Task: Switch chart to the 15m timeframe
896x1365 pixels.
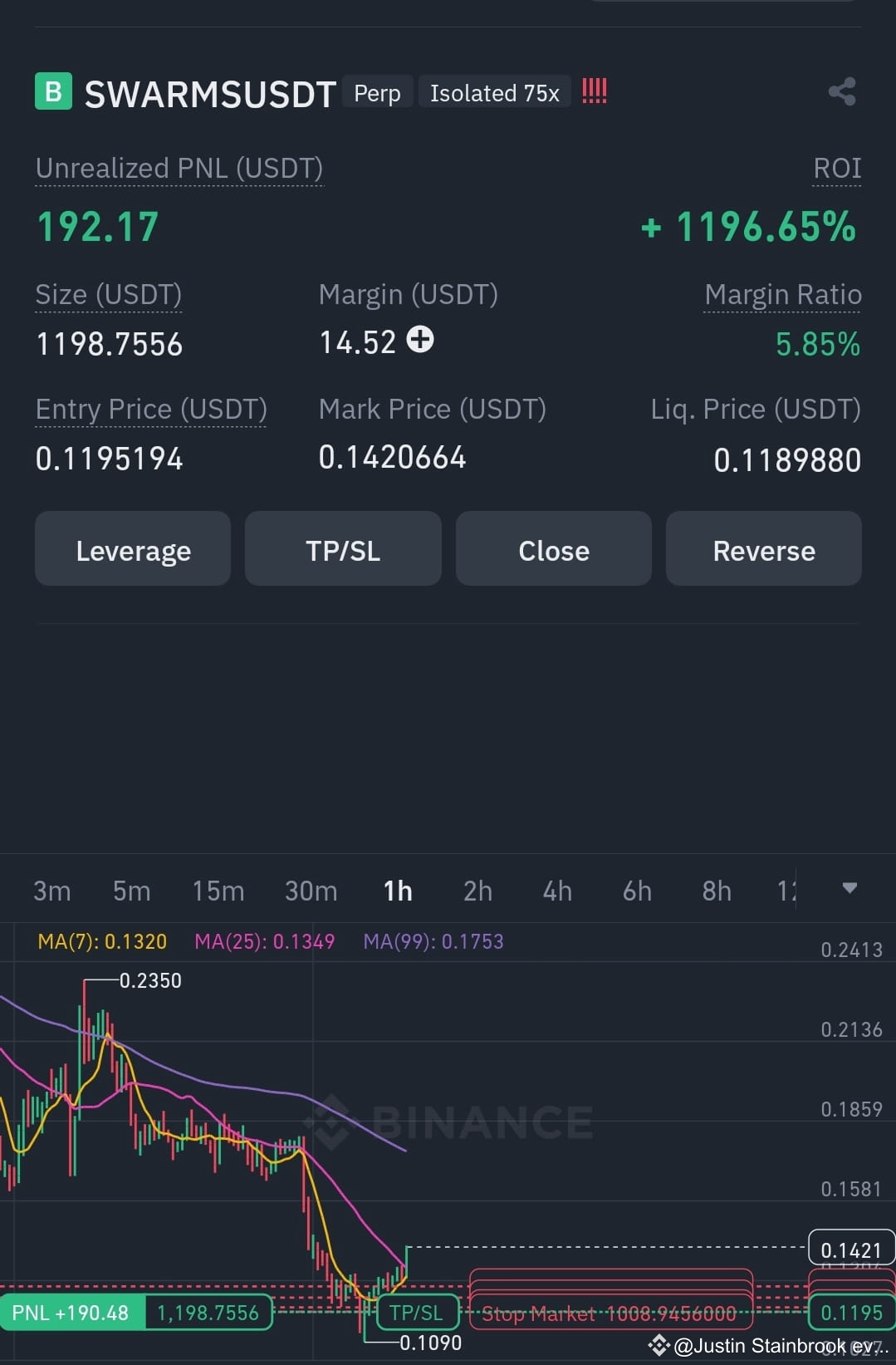Action: point(217,891)
